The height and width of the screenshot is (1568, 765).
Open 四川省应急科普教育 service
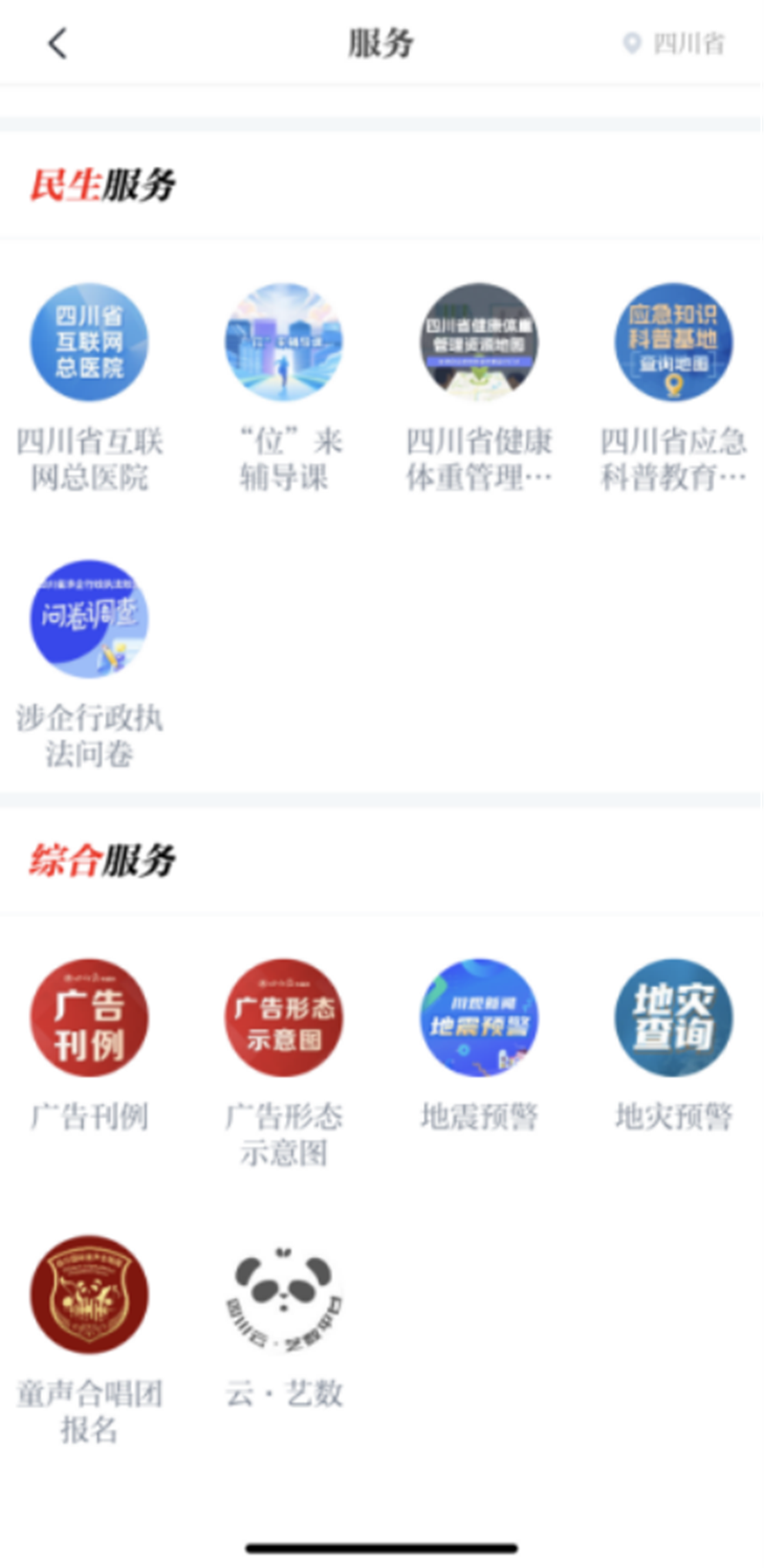pos(673,342)
